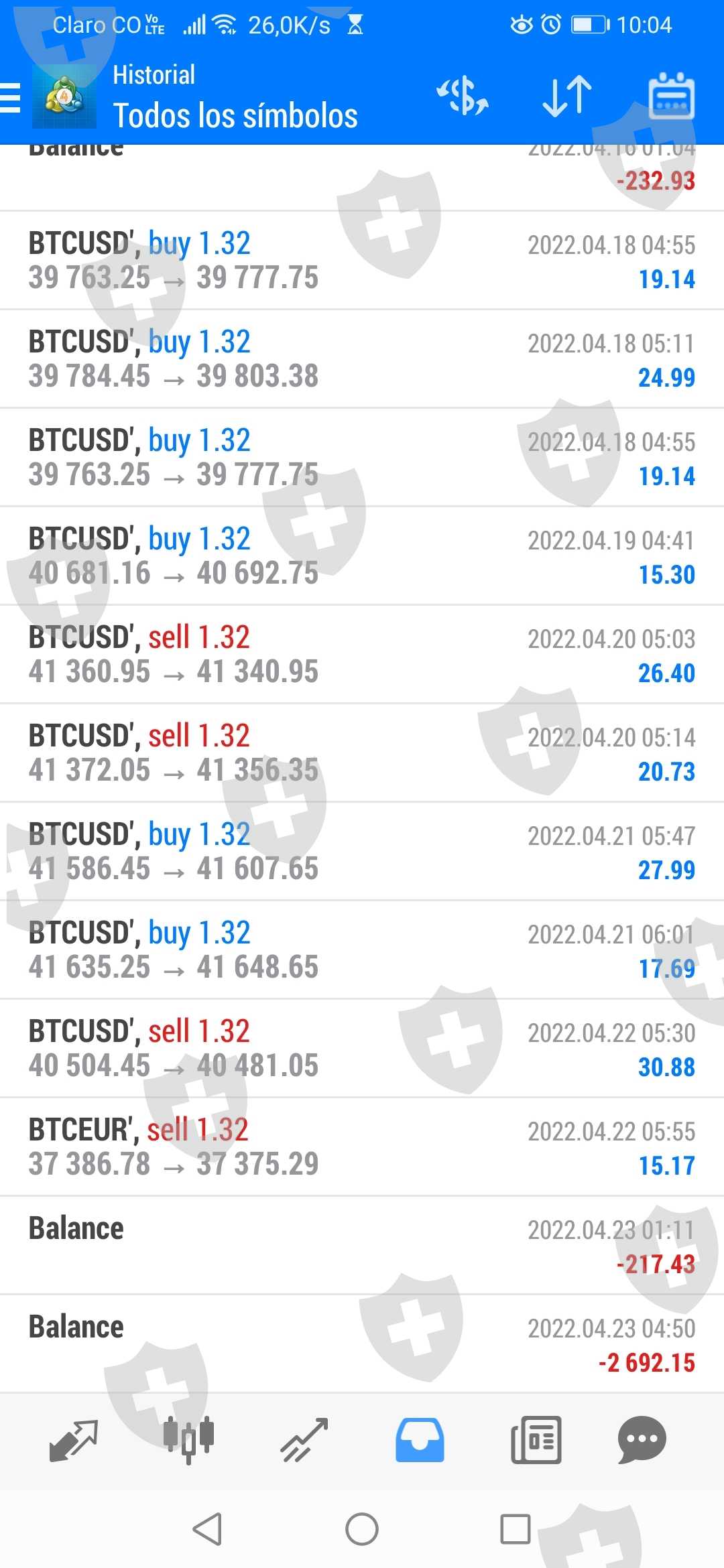Expand the BTCUSD sell at 2022.04.20 05:14

click(x=362, y=753)
